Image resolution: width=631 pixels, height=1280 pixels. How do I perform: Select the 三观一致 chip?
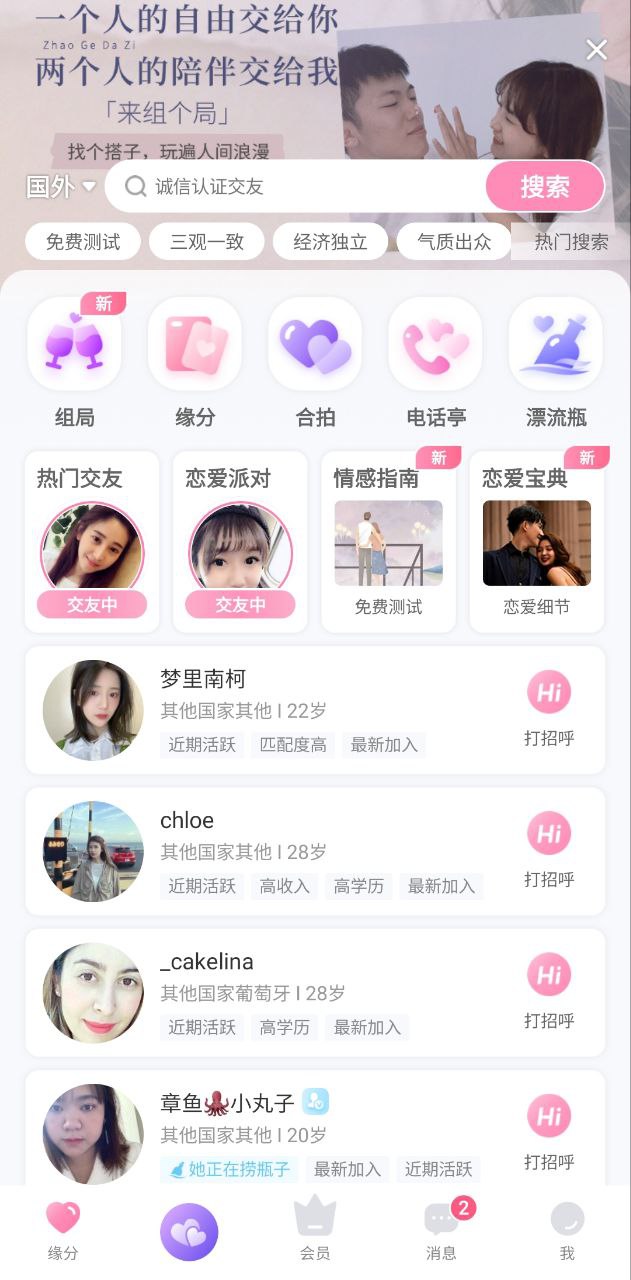pyautogui.click(x=207, y=242)
